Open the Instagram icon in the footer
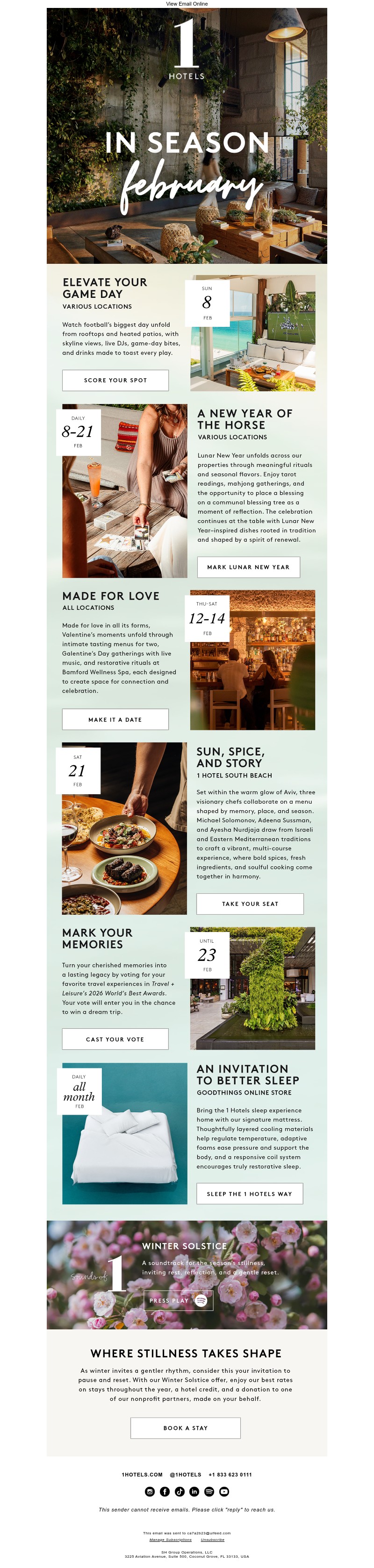The height and width of the screenshot is (1568, 374). coord(150,1492)
